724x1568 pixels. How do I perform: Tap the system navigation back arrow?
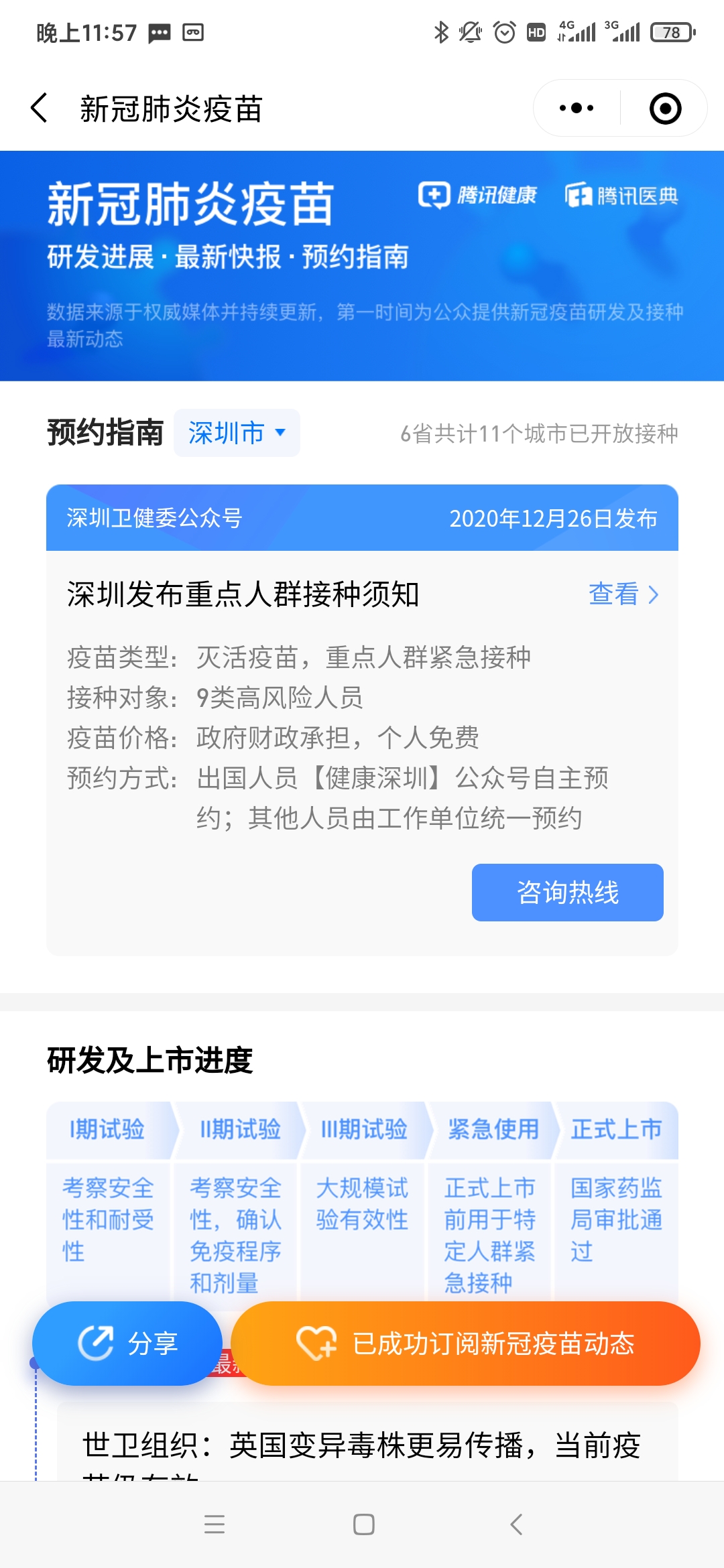click(516, 1524)
